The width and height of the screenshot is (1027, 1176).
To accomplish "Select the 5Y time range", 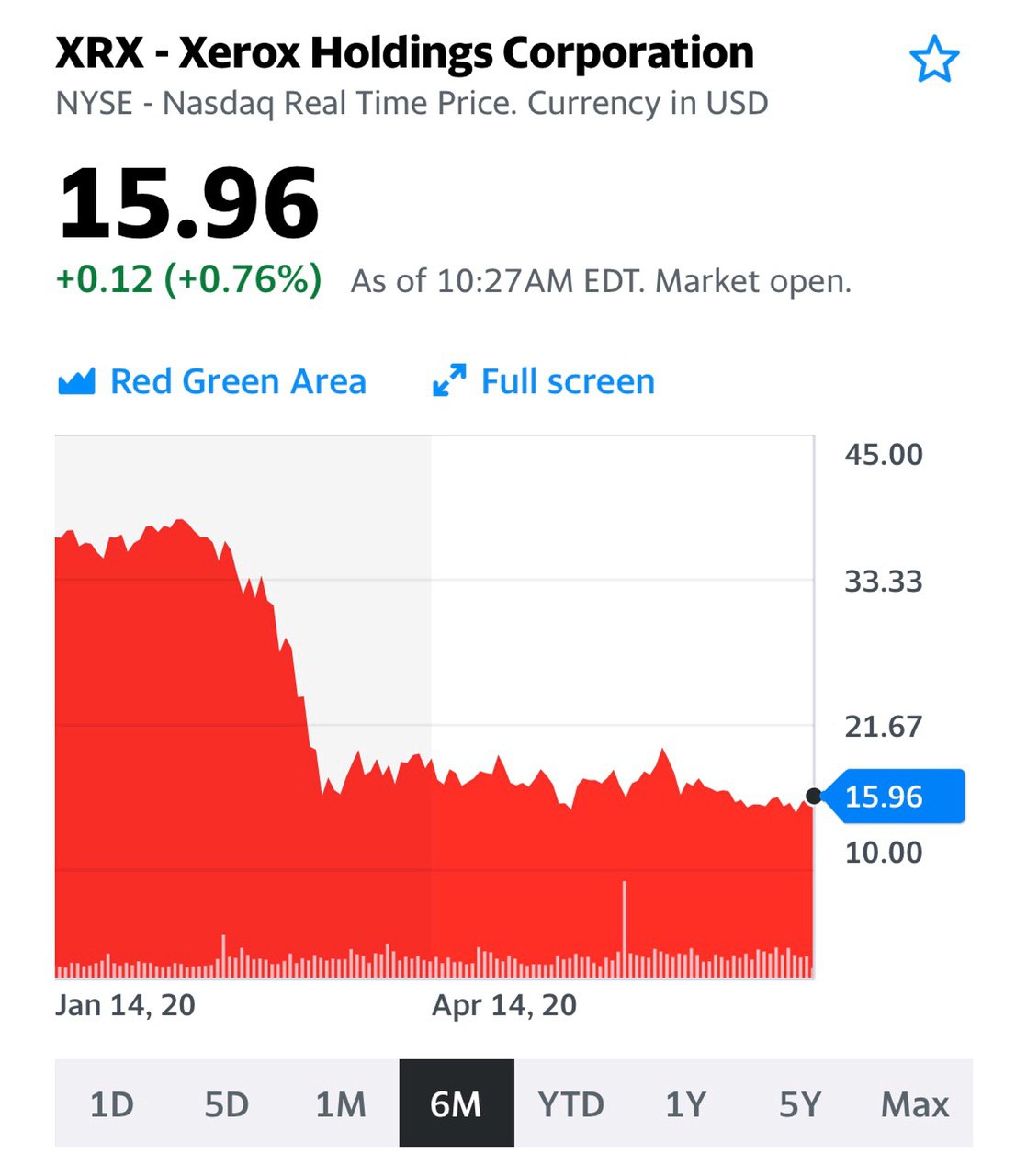I will point(800,1103).
